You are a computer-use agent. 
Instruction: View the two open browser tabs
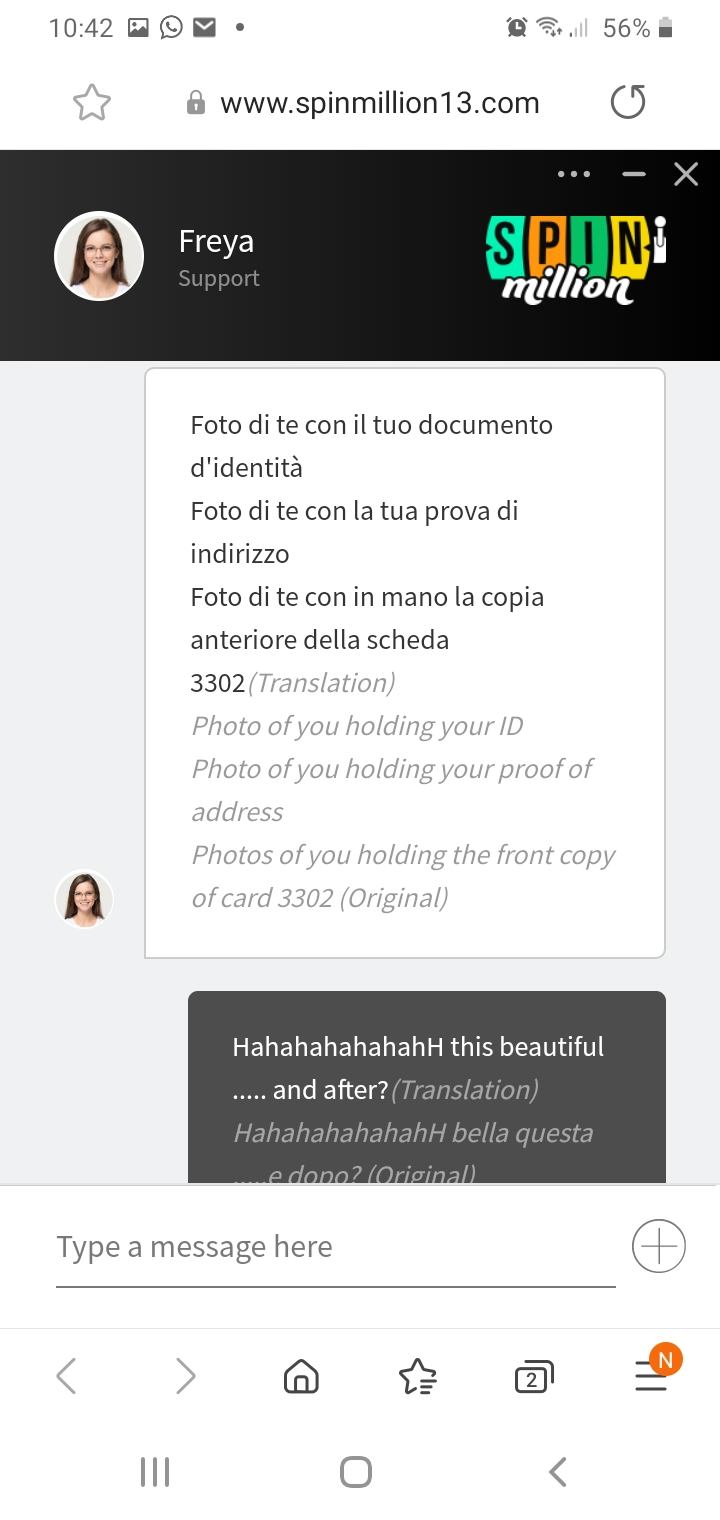(533, 1378)
